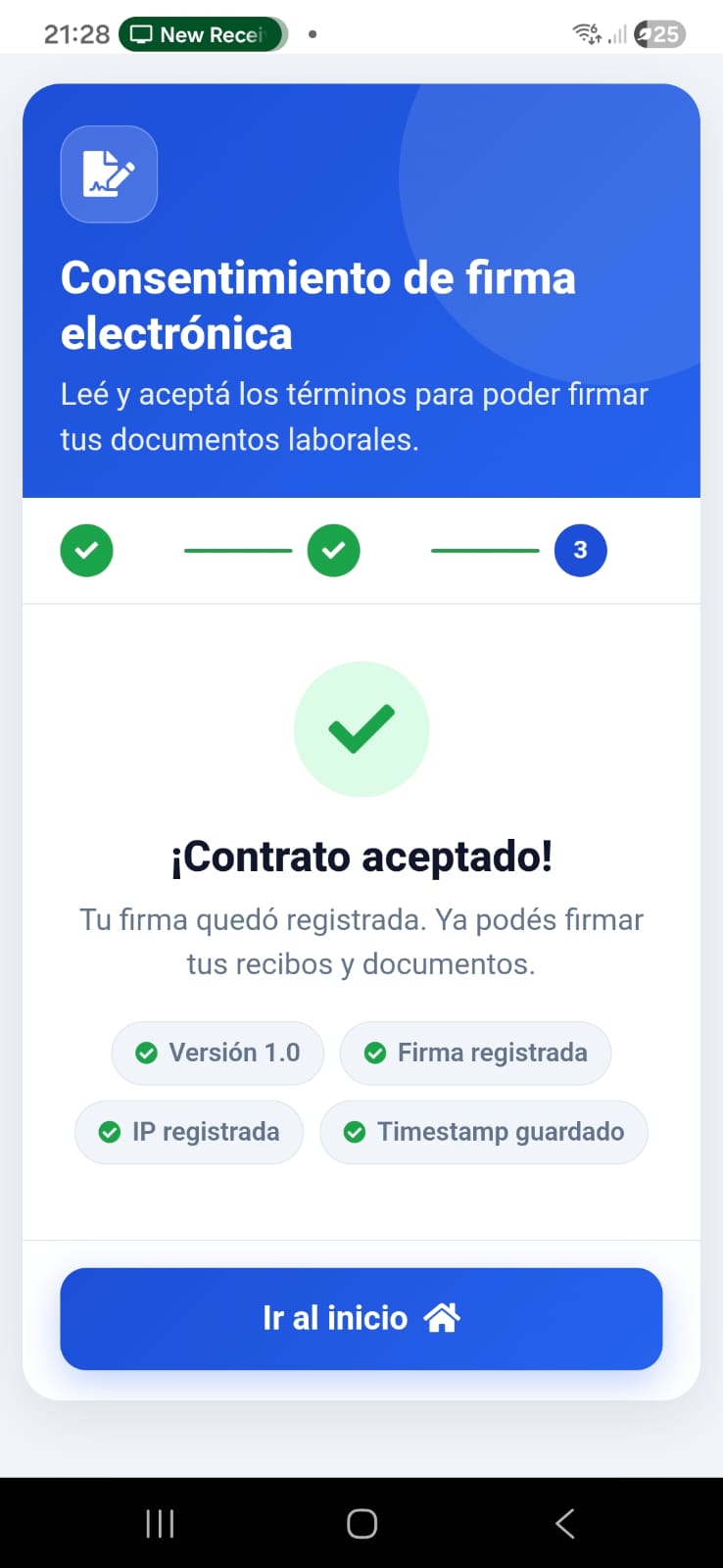Select the IP registrada chip
The image size is (723, 1568).
coord(188,1132)
